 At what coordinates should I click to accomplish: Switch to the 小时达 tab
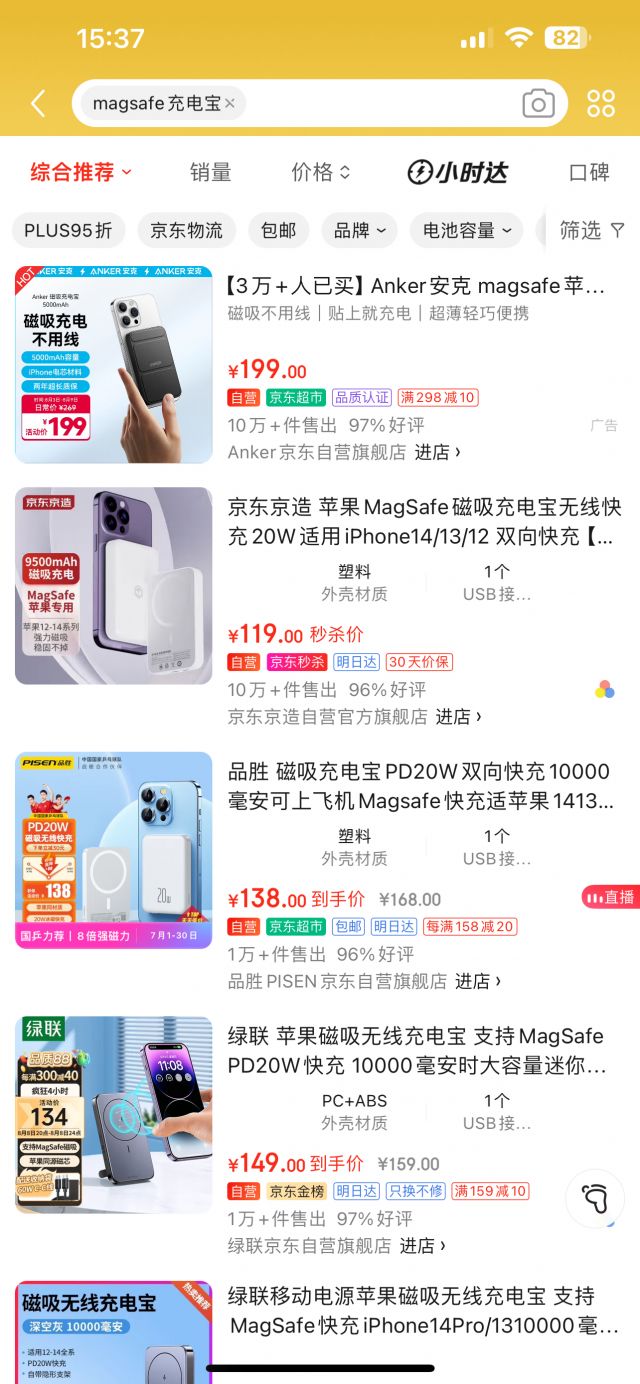tap(458, 172)
